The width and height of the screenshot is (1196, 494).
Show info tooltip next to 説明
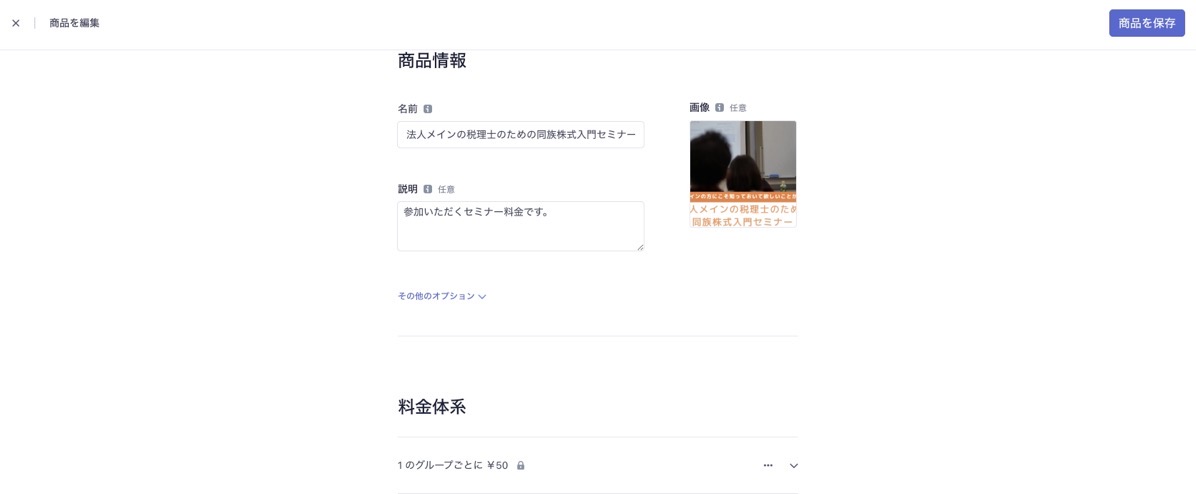428,189
